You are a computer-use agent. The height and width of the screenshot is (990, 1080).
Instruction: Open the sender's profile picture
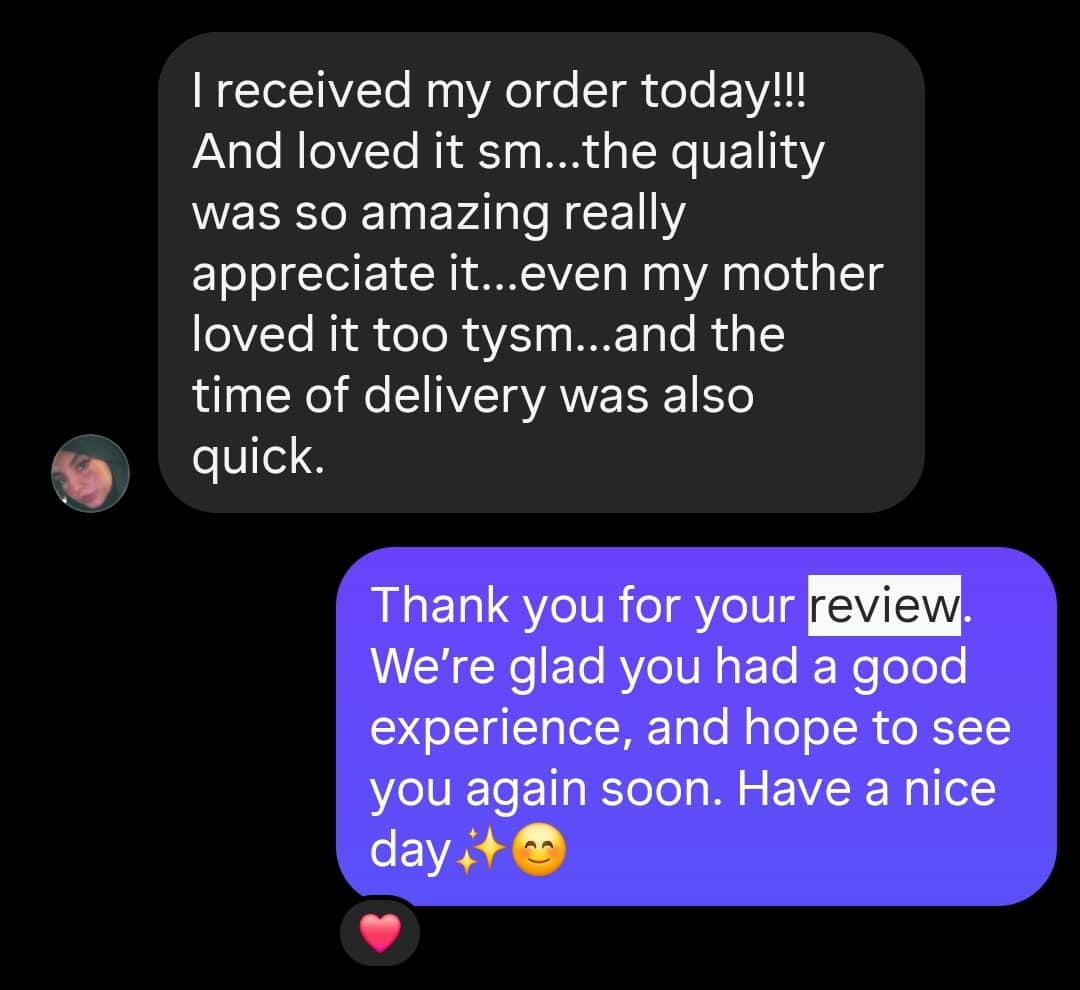90,473
